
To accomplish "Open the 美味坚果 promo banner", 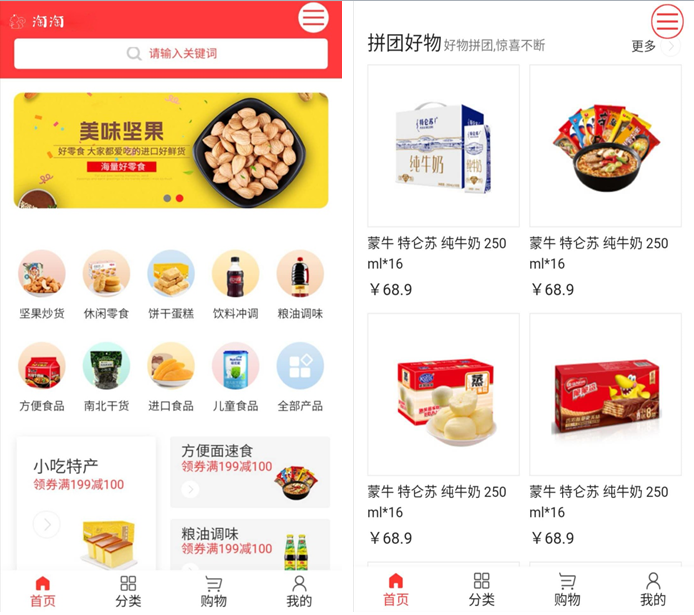I will (171, 150).
